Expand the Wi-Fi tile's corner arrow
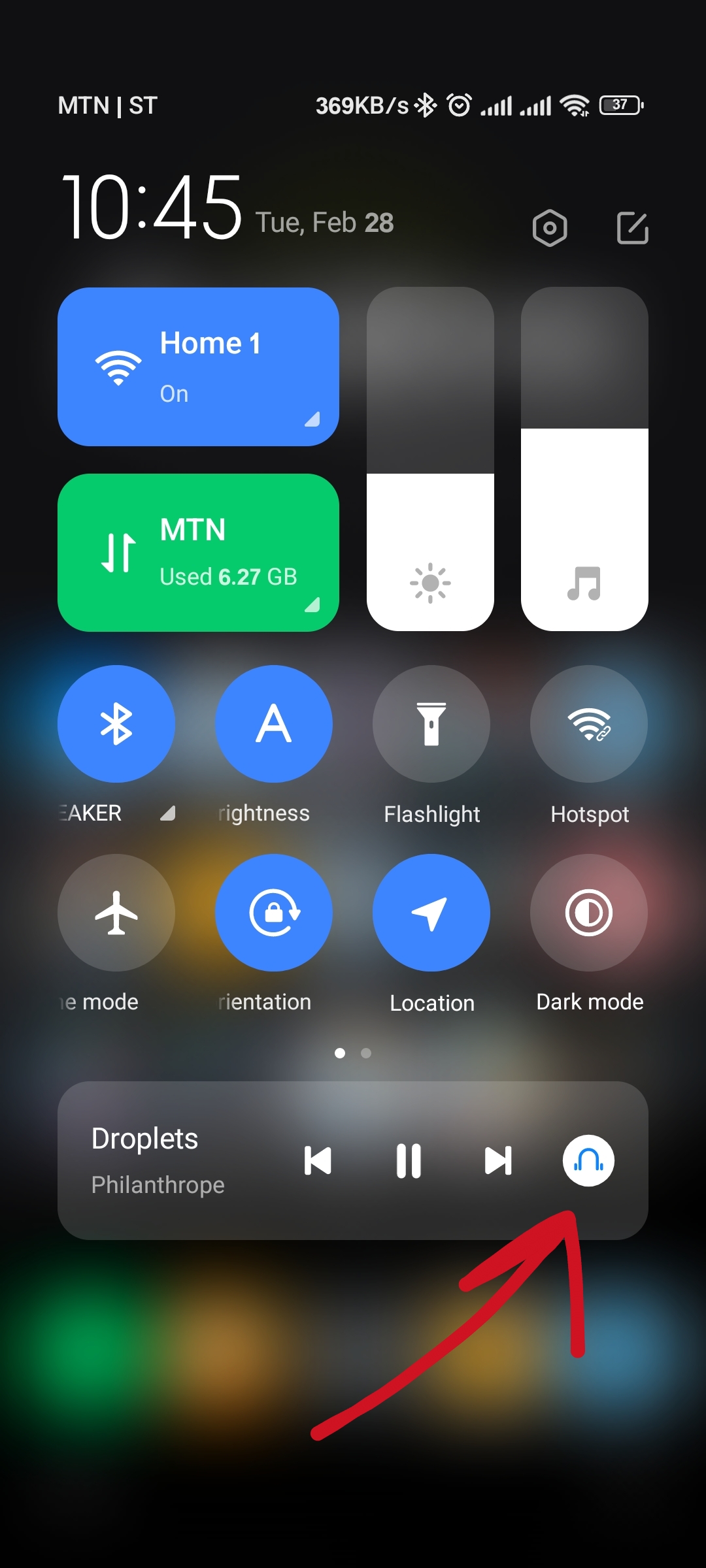706x1568 pixels. [x=312, y=419]
